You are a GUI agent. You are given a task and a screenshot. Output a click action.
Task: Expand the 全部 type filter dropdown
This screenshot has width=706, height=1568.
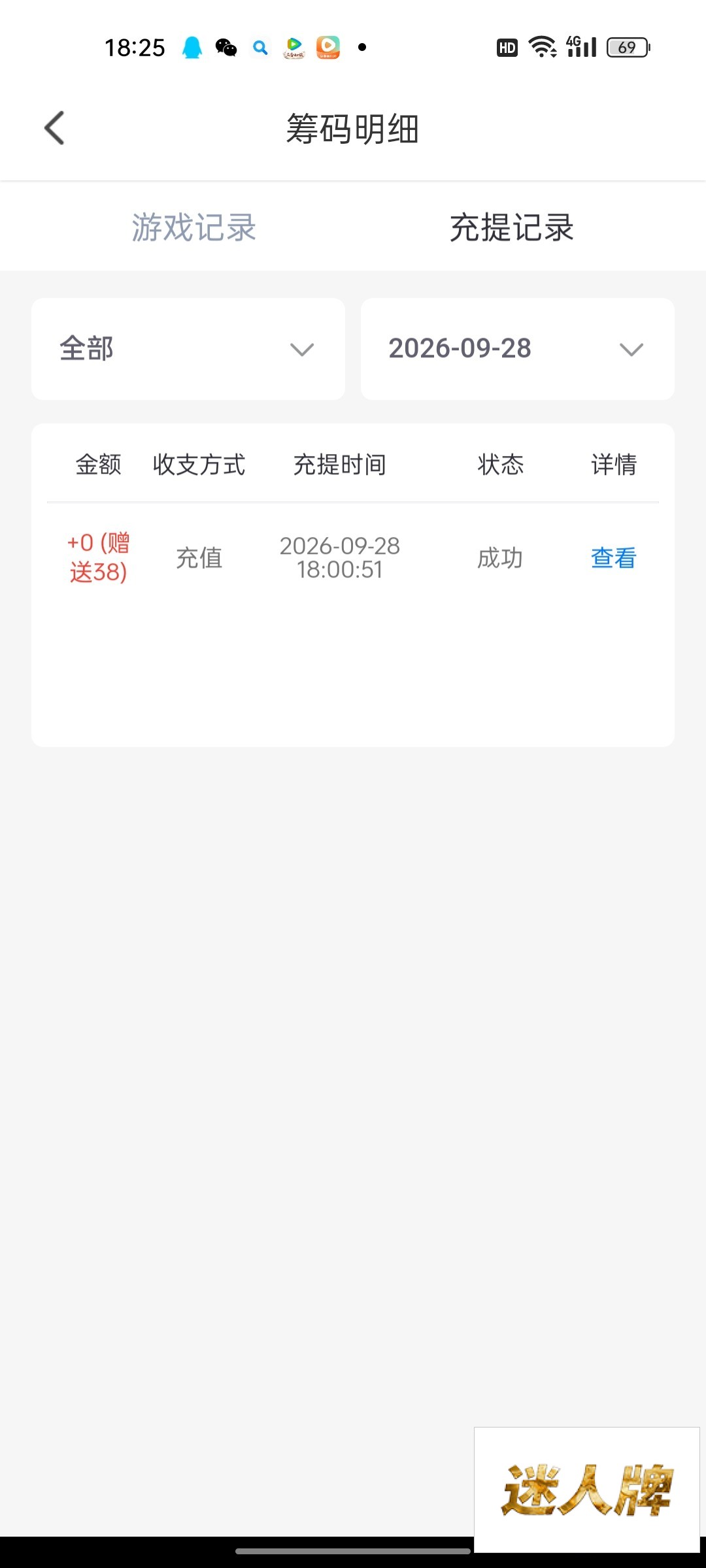click(188, 349)
